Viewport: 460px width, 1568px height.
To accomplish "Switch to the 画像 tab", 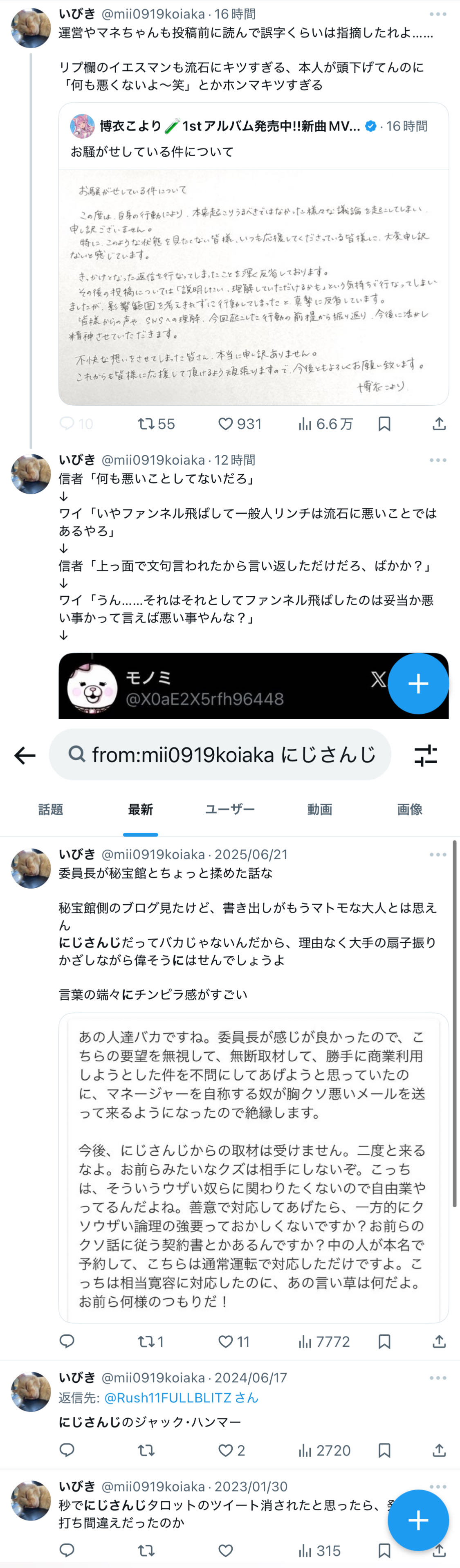I will click(409, 809).
